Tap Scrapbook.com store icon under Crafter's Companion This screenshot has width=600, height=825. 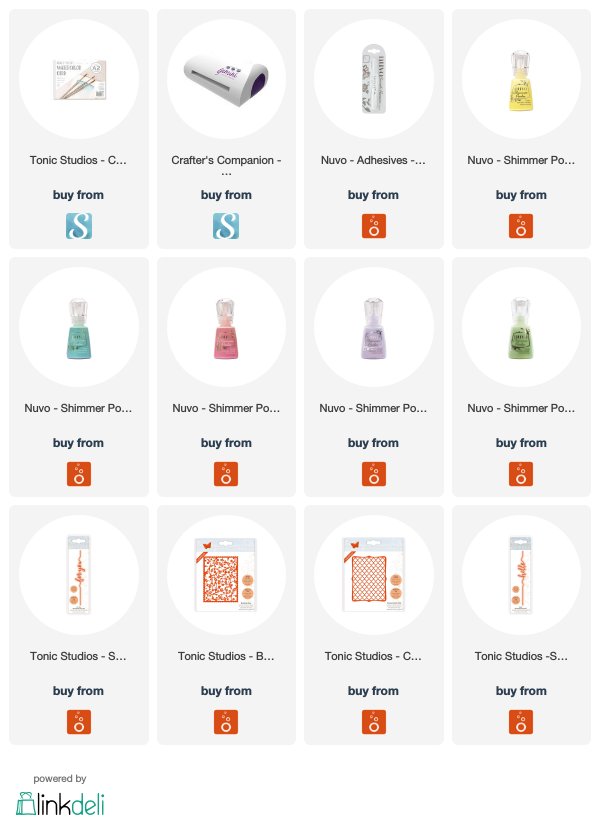(226, 226)
